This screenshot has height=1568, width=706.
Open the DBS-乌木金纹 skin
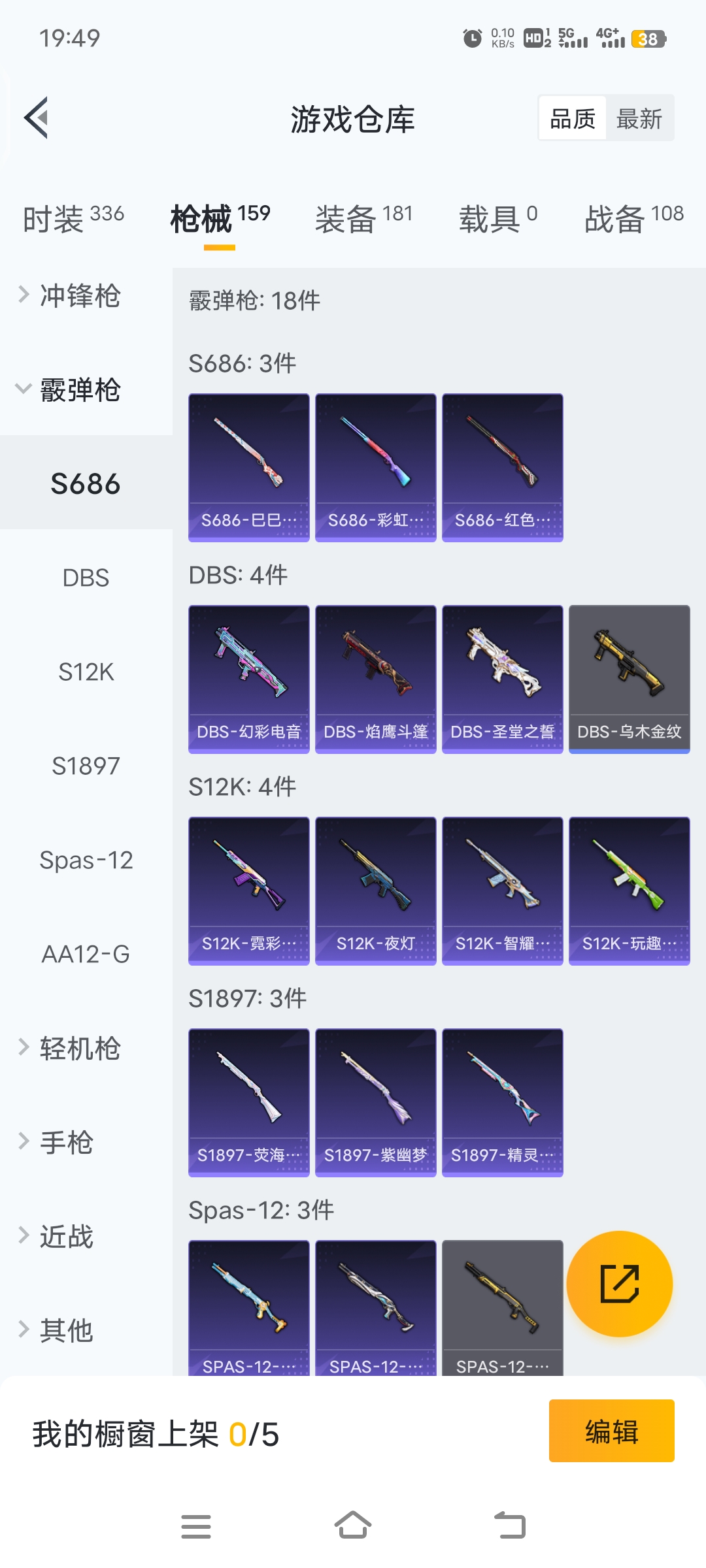pos(629,679)
